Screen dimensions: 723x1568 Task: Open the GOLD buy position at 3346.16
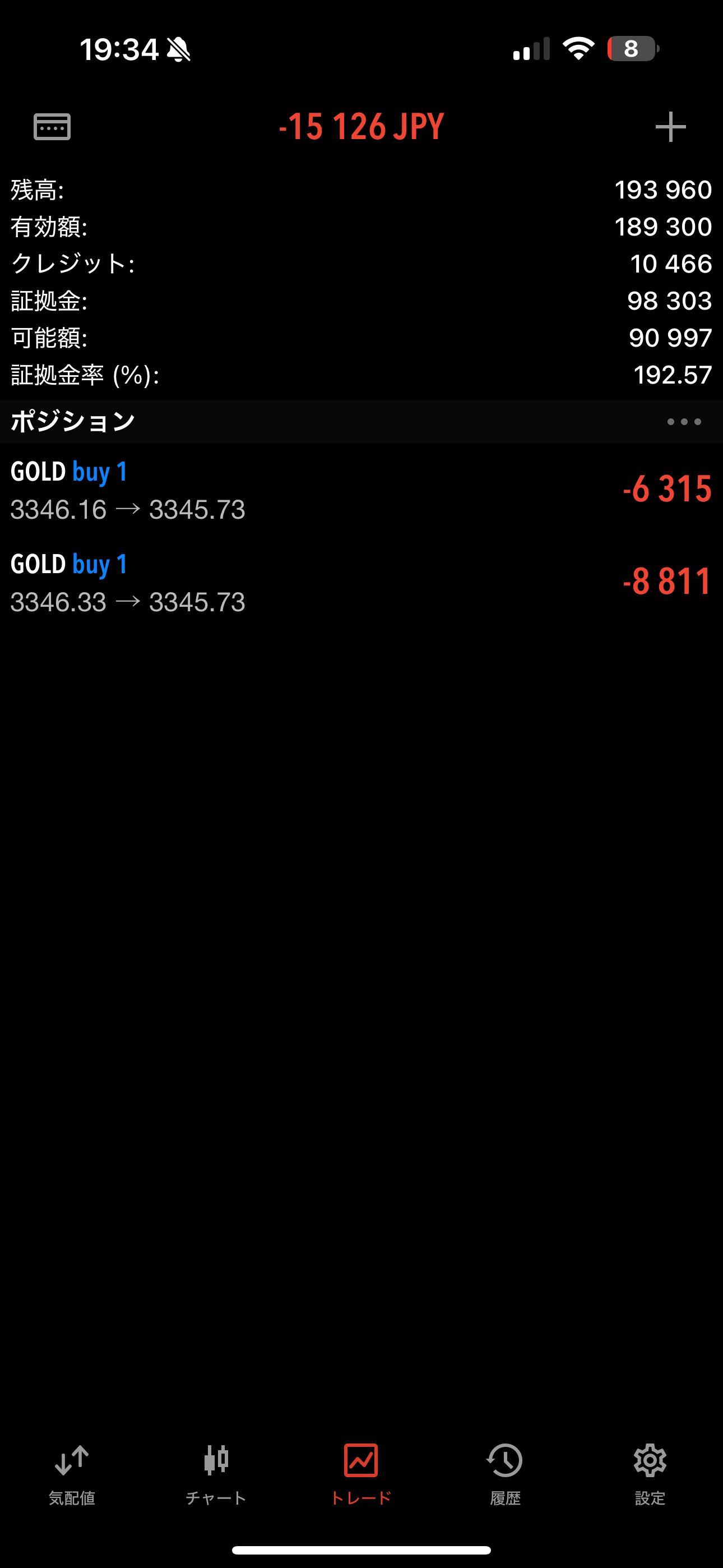click(361, 490)
